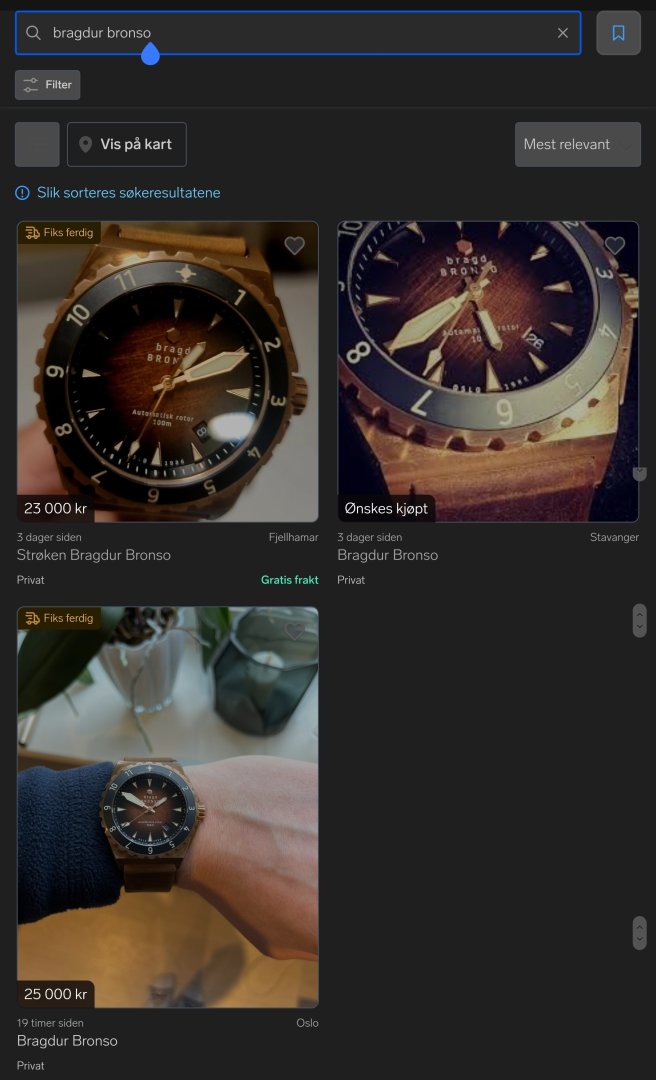Favorite the Stavanger Bragdur Bronso listing
Screen dimensions: 656x1080
click(614, 246)
